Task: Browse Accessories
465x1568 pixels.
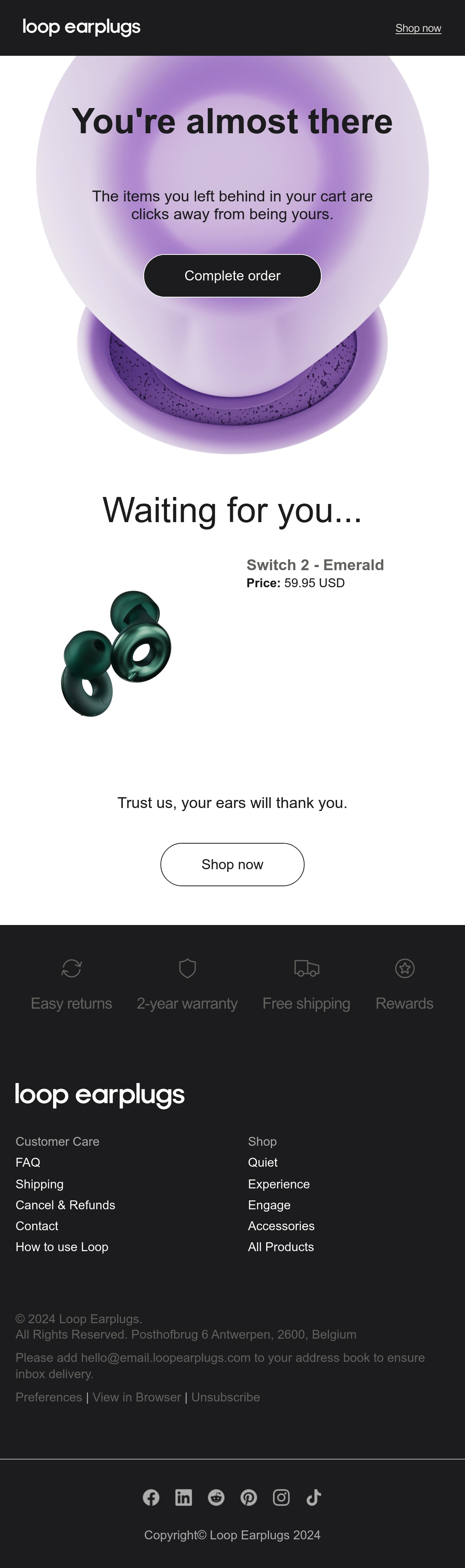Action: pyautogui.click(x=281, y=1225)
